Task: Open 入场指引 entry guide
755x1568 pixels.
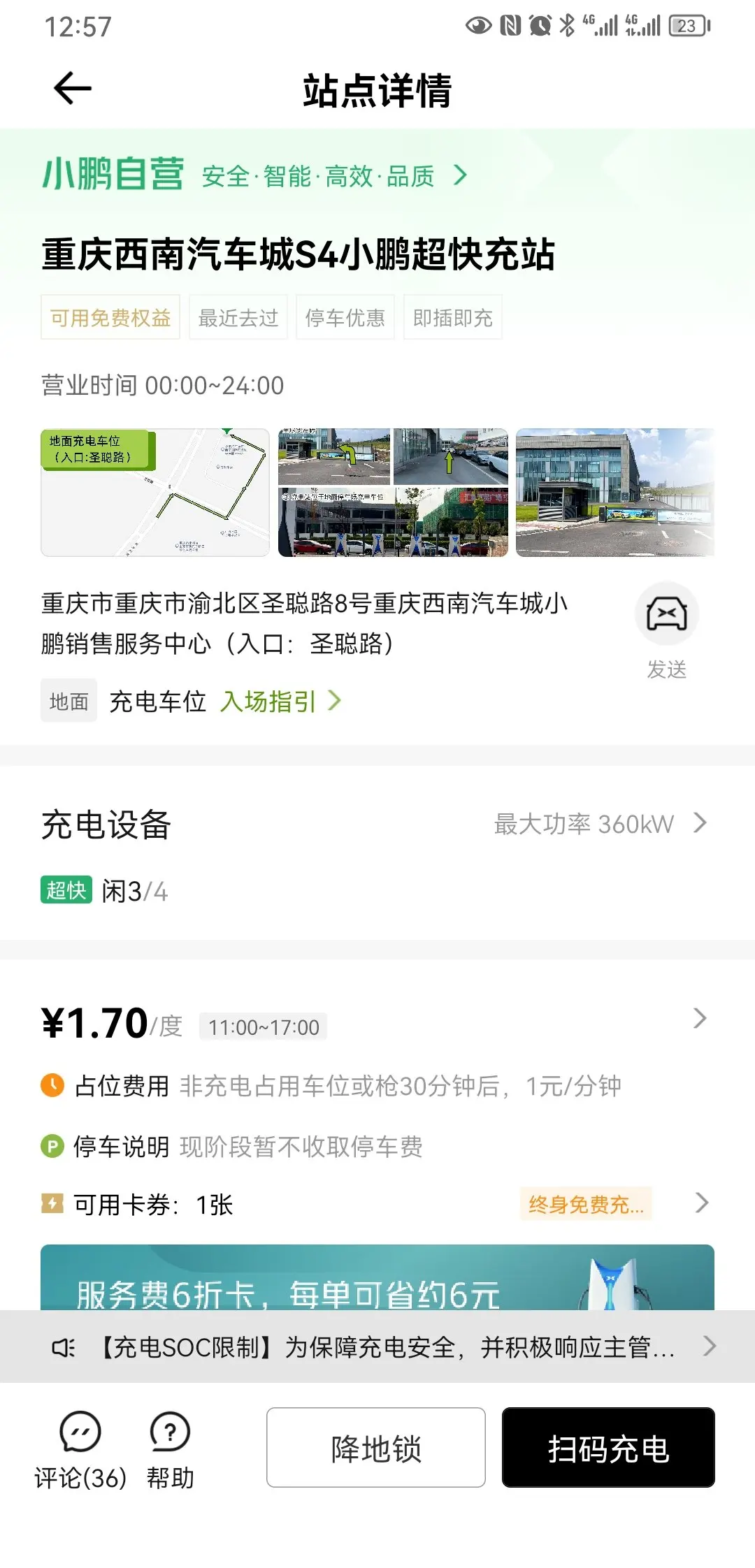Action: tap(280, 701)
